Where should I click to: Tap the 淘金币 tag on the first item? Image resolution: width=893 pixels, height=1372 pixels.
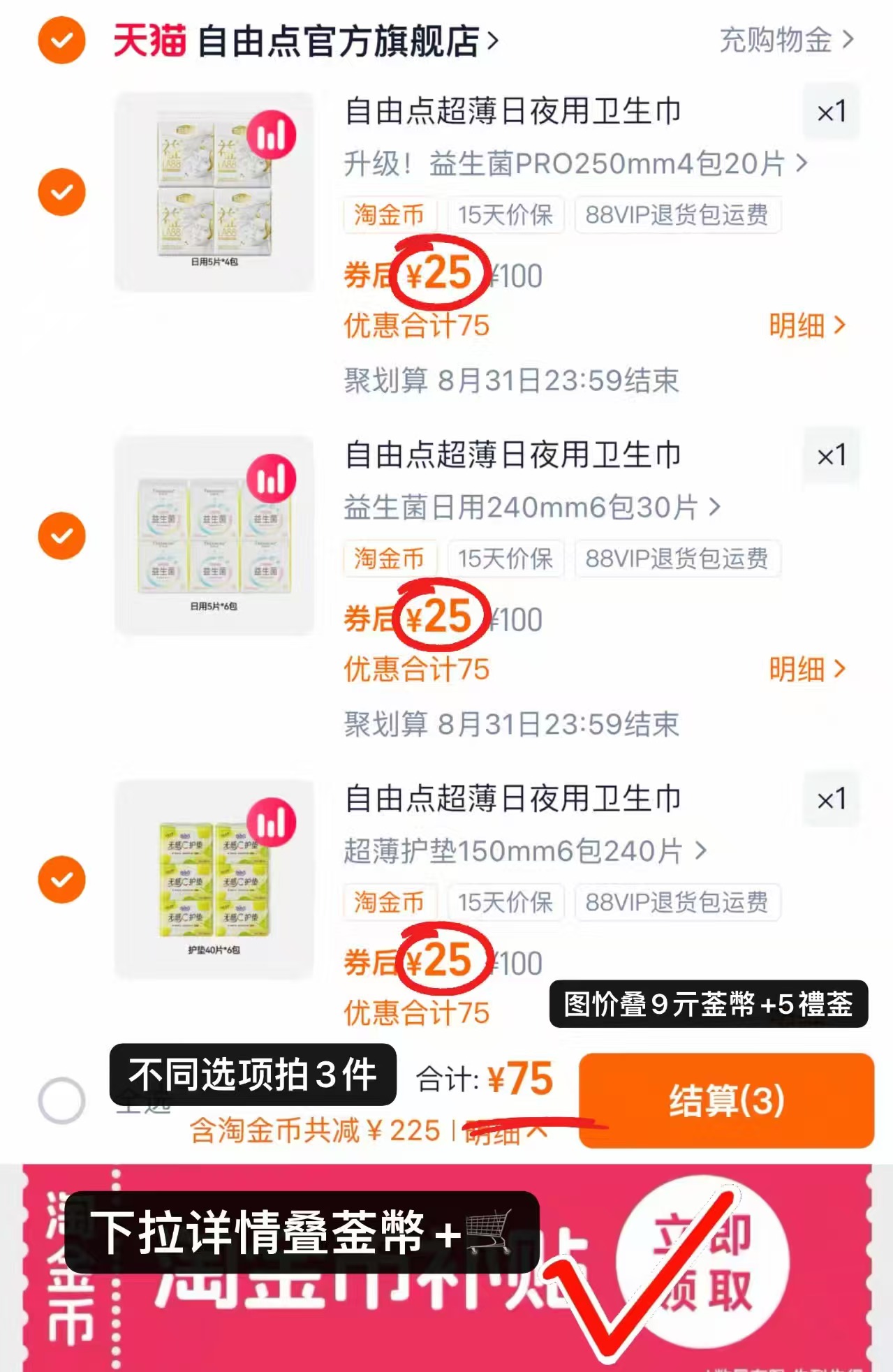(390, 216)
